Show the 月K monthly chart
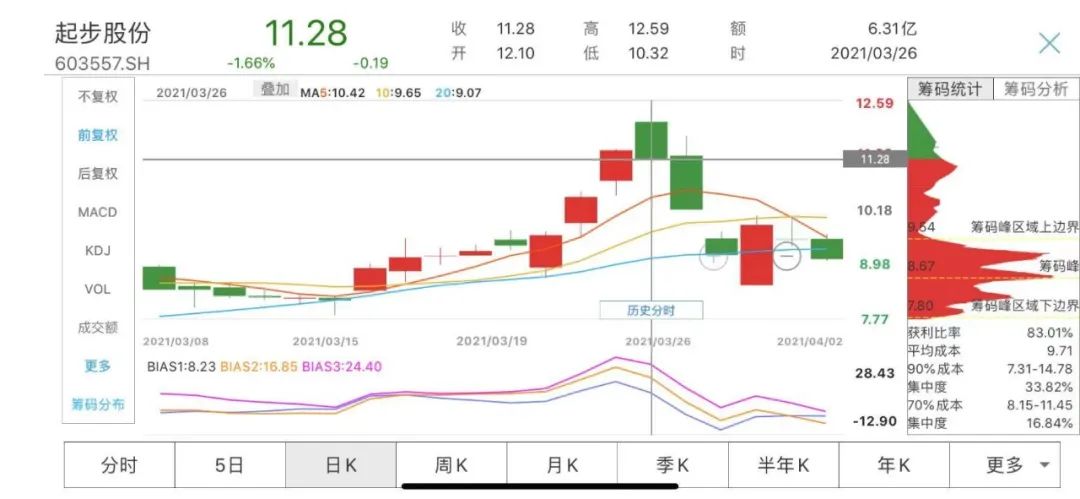 tap(562, 465)
